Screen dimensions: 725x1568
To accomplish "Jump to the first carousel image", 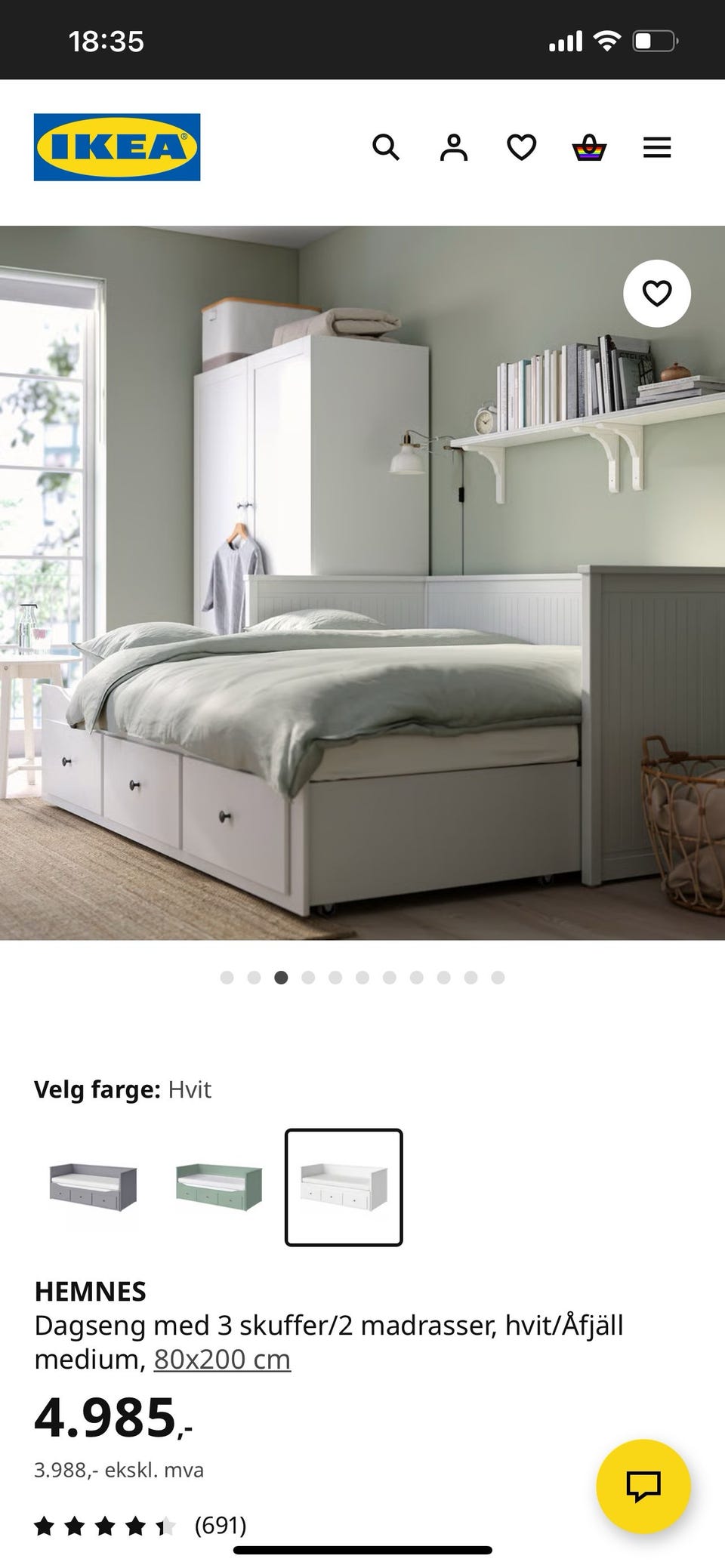I will [x=227, y=977].
